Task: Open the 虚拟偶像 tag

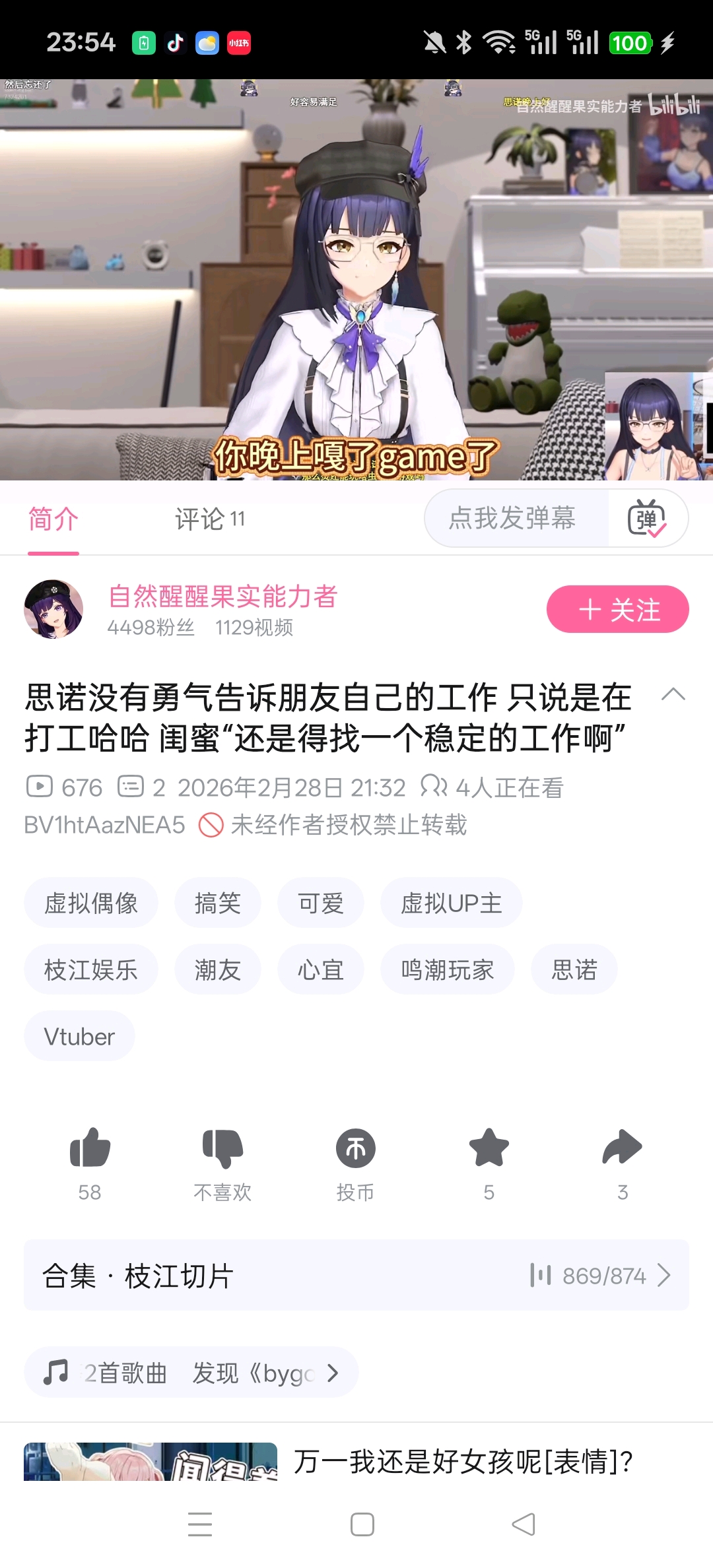Action: point(91,903)
